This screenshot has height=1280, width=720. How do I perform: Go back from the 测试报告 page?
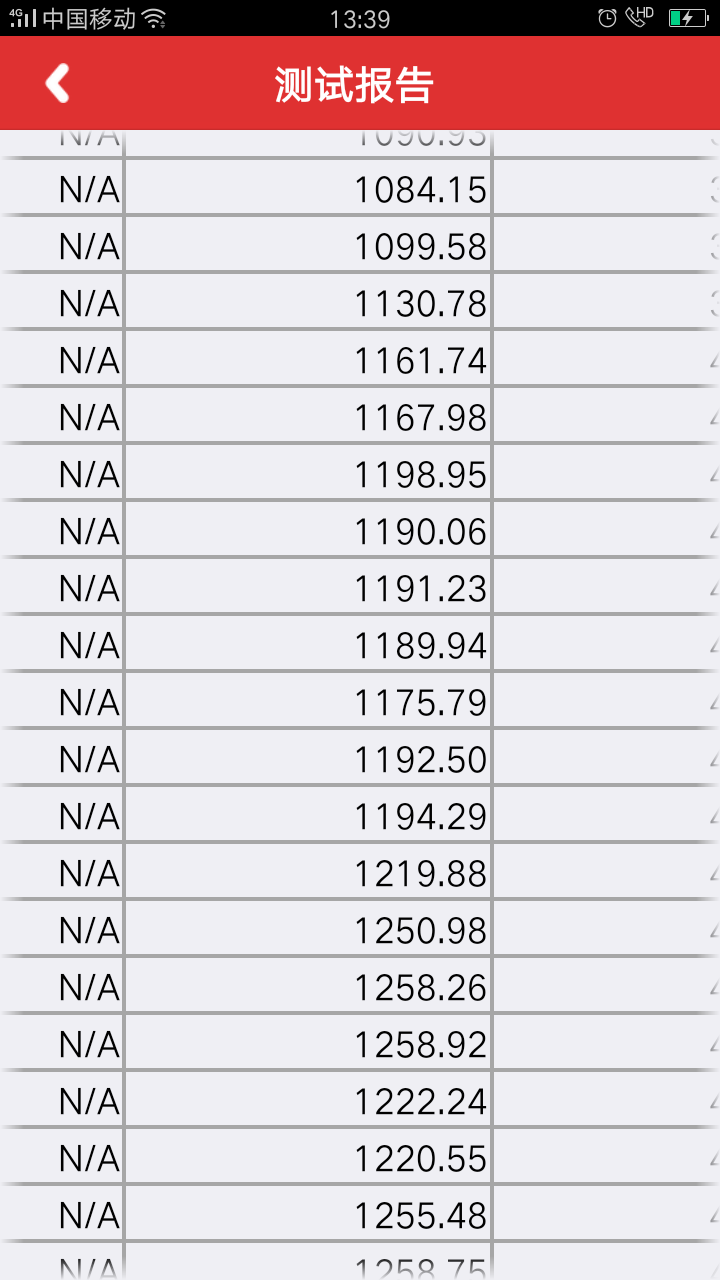click(58, 84)
